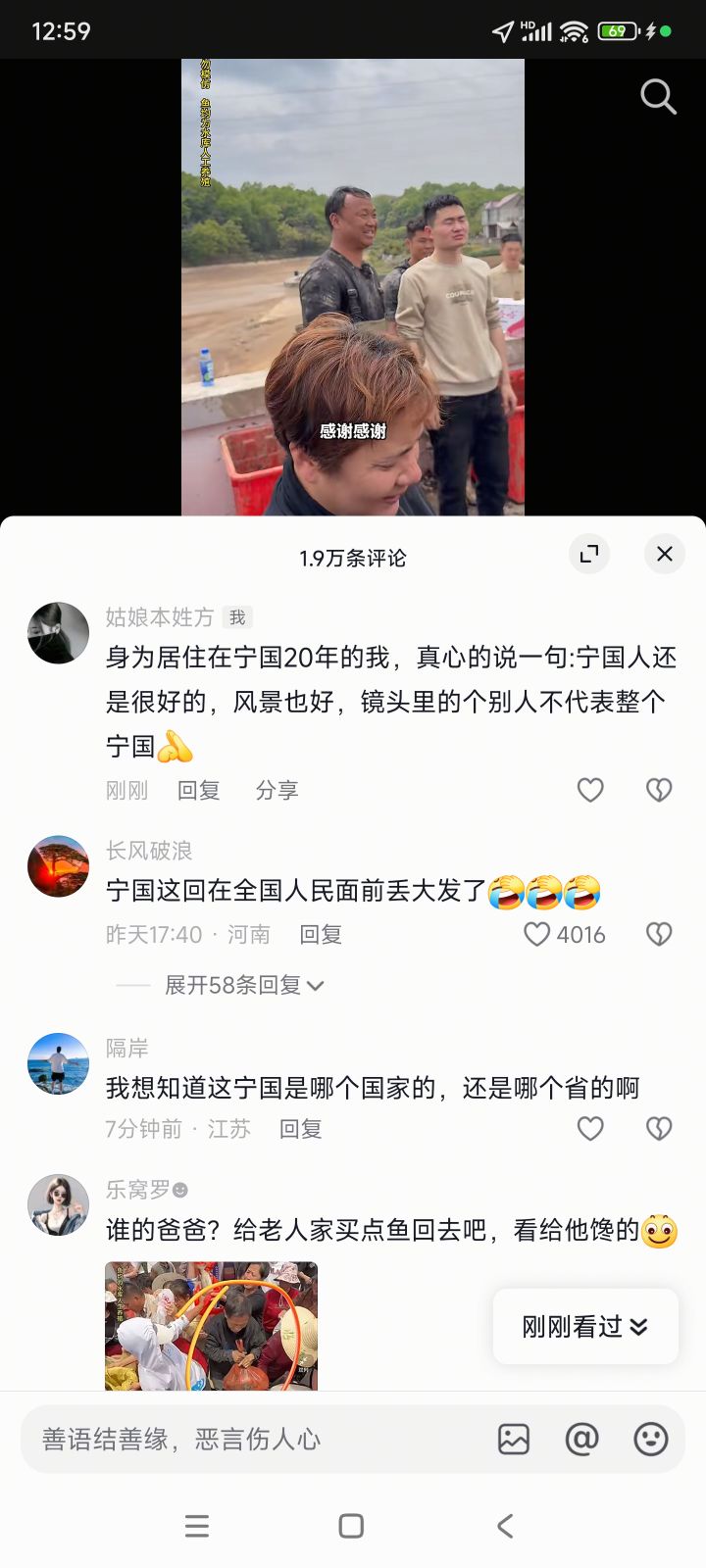706x1568 pixels.
Task: Like 长风破浪's comment with 4016 likes
Action: coord(537,934)
